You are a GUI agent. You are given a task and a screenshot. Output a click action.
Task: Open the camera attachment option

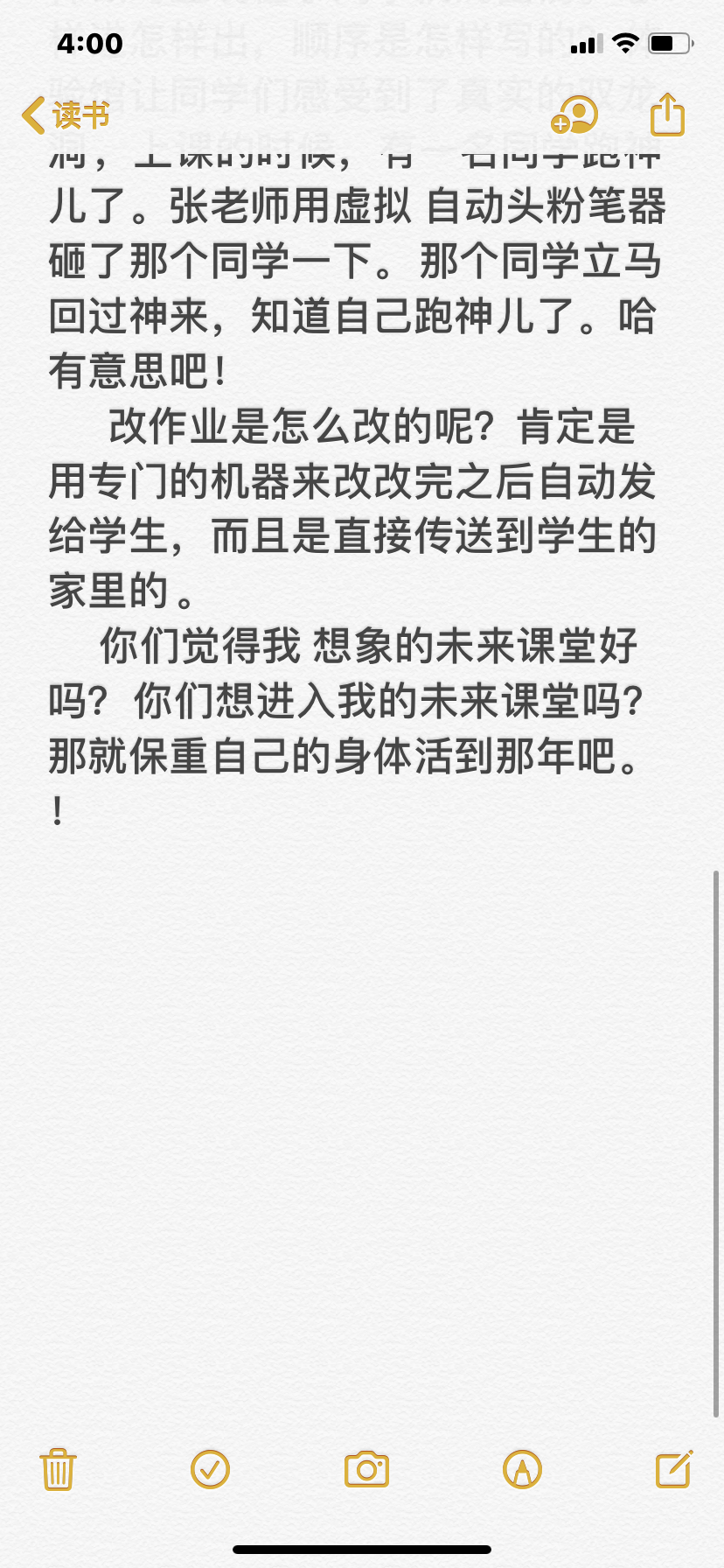coord(366,1469)
